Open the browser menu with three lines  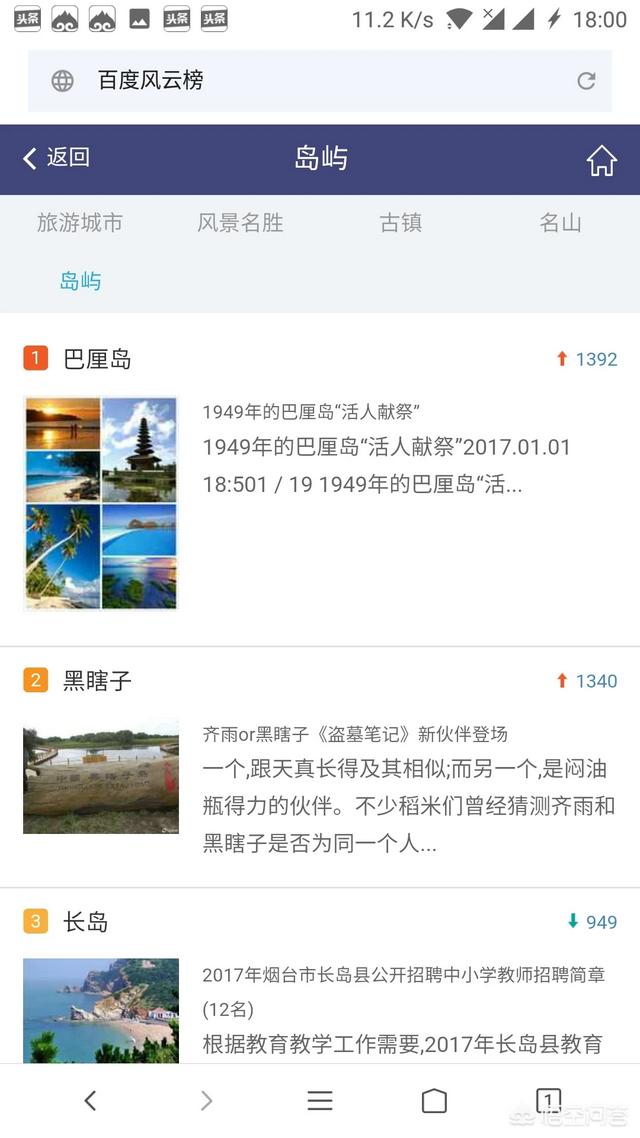click(x=320, y=1101)
